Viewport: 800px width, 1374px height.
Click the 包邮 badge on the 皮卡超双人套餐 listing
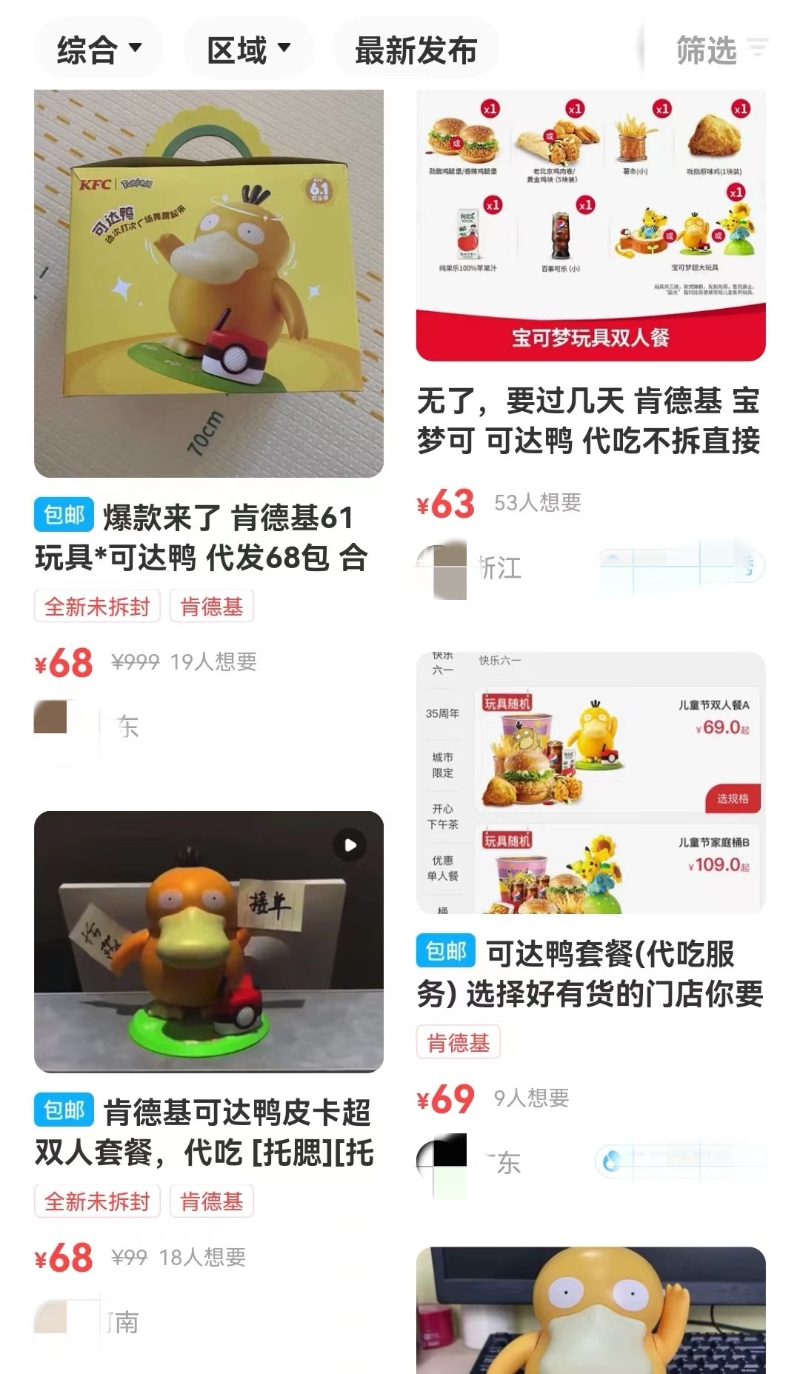click(x=63, y=1111)
